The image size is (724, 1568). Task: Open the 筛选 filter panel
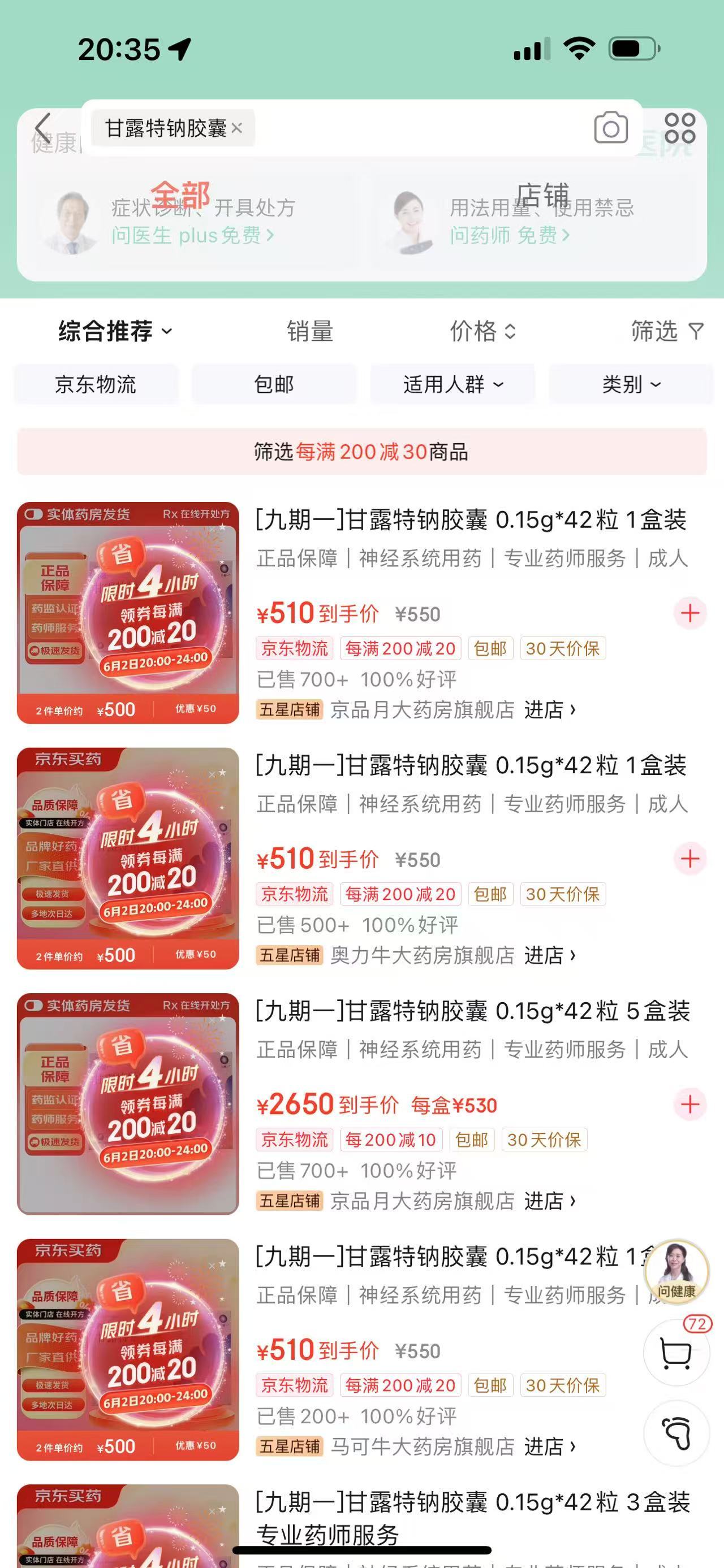tap(667, 331)
